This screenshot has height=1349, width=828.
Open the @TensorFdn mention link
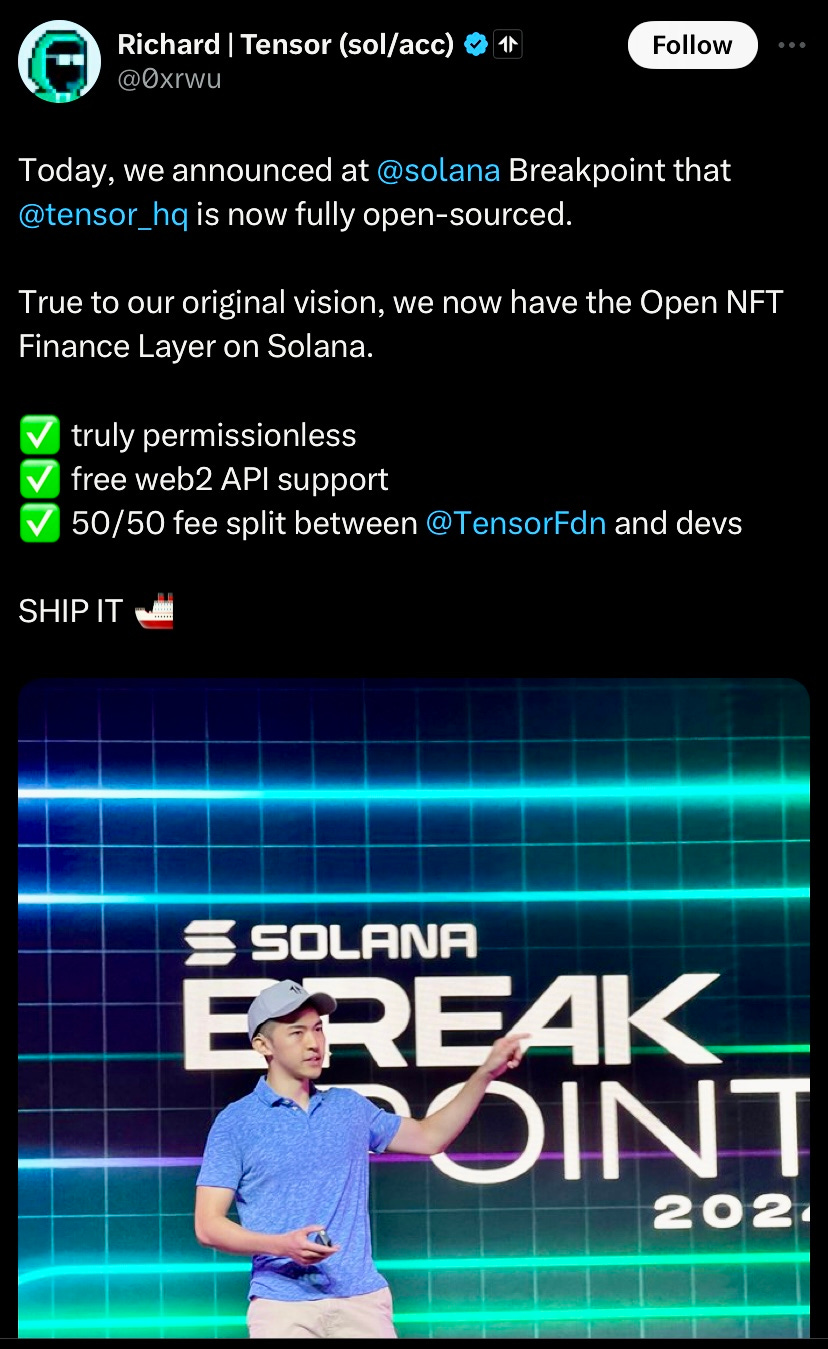[516, 523]
